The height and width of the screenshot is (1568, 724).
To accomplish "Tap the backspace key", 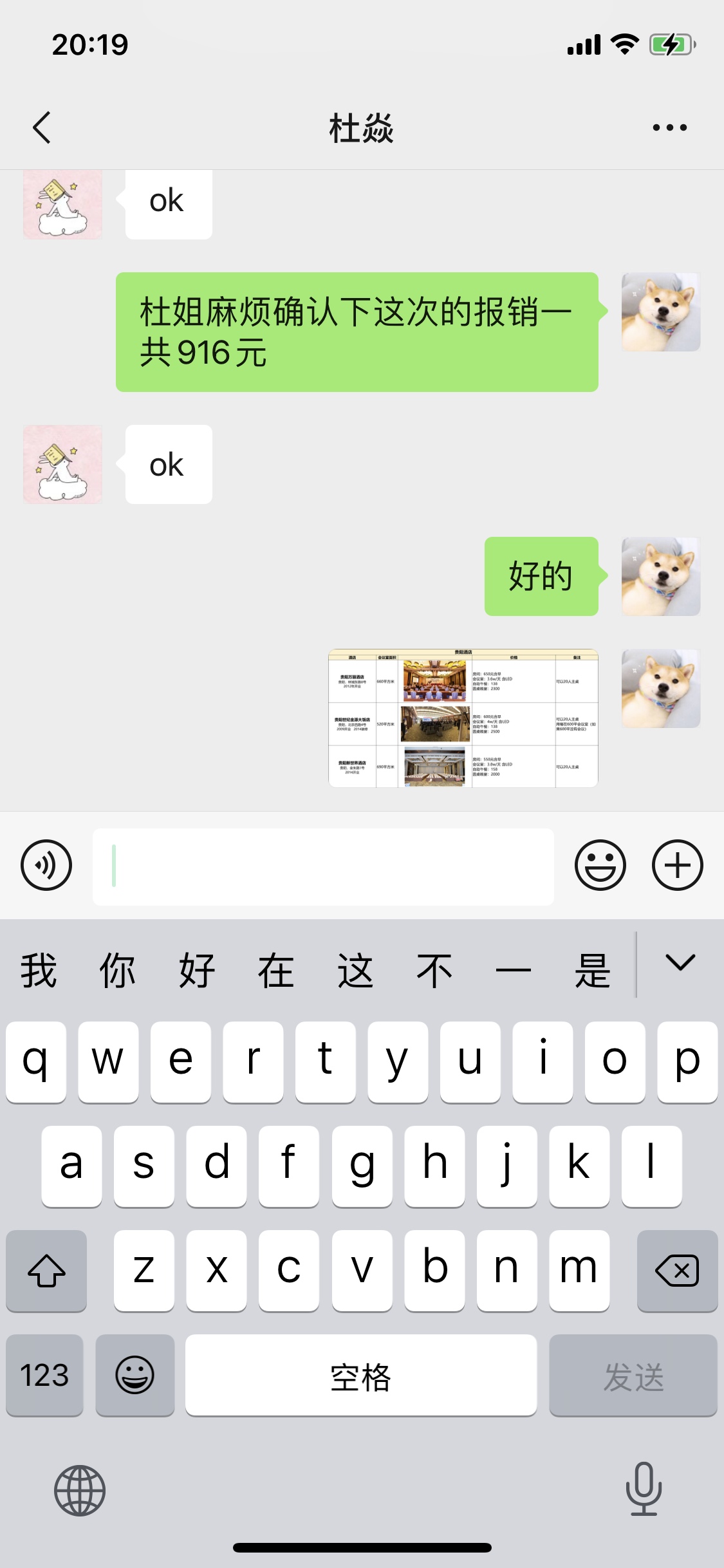I will coord(676,1270).
